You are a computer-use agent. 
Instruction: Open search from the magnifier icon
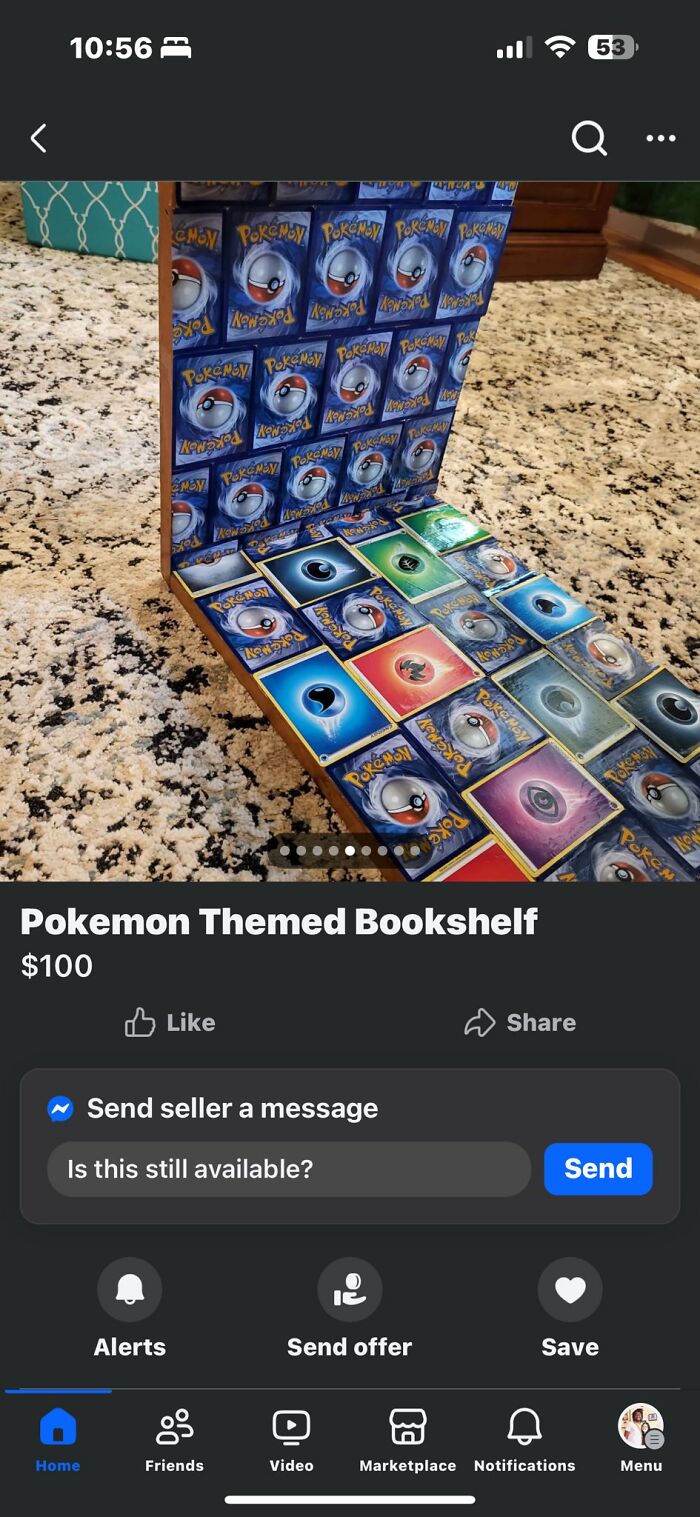point(589,138)
